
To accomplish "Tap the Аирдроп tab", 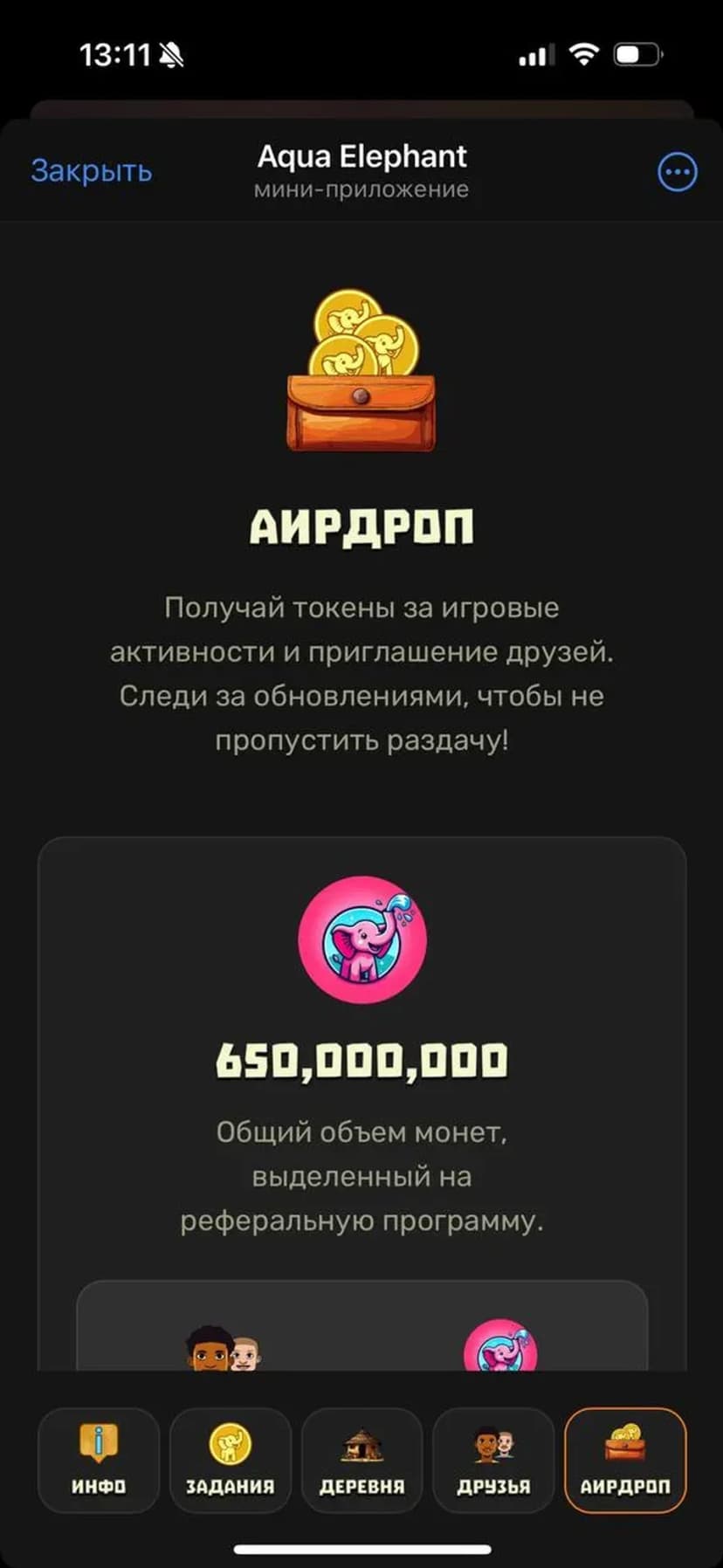I will (625, 1460).
